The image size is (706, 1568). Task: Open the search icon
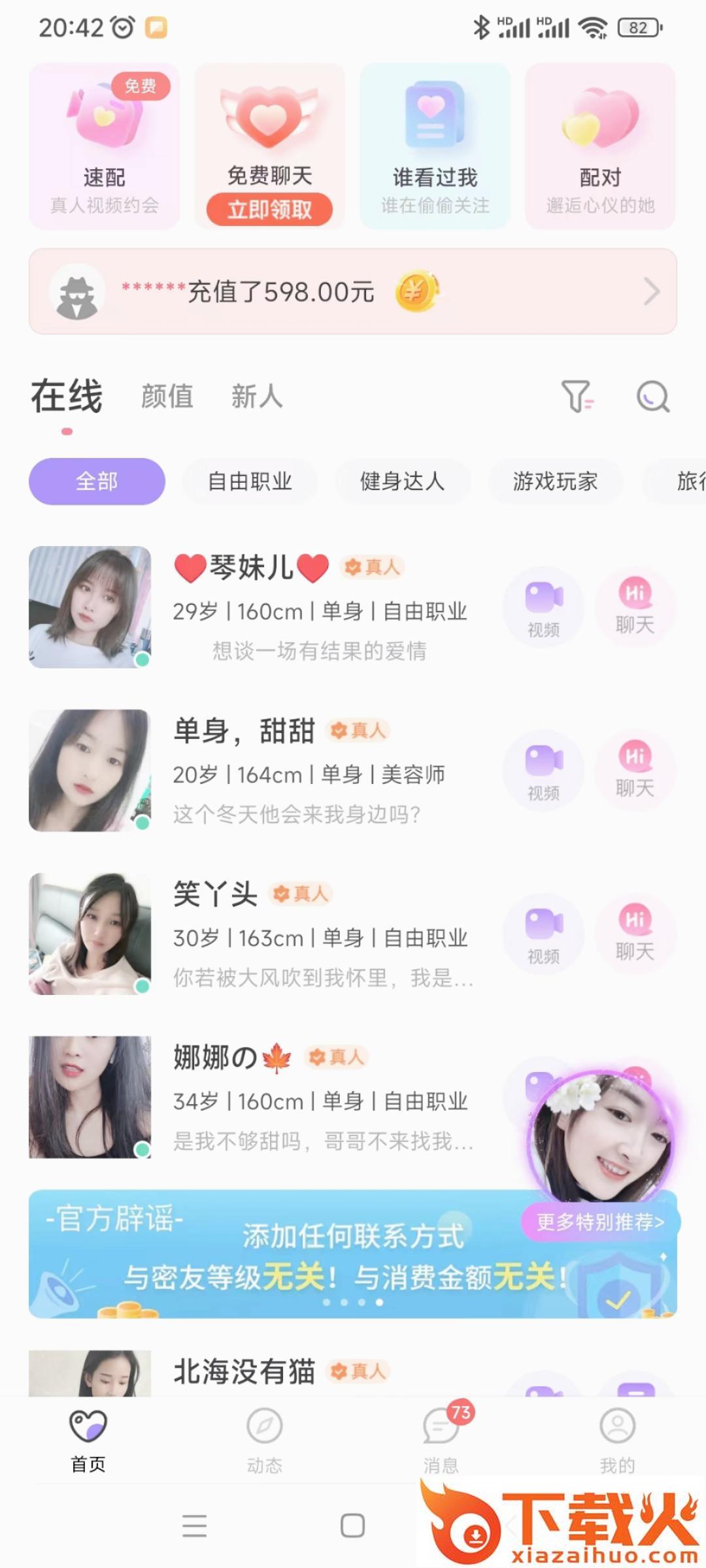[x=652, y=397]
